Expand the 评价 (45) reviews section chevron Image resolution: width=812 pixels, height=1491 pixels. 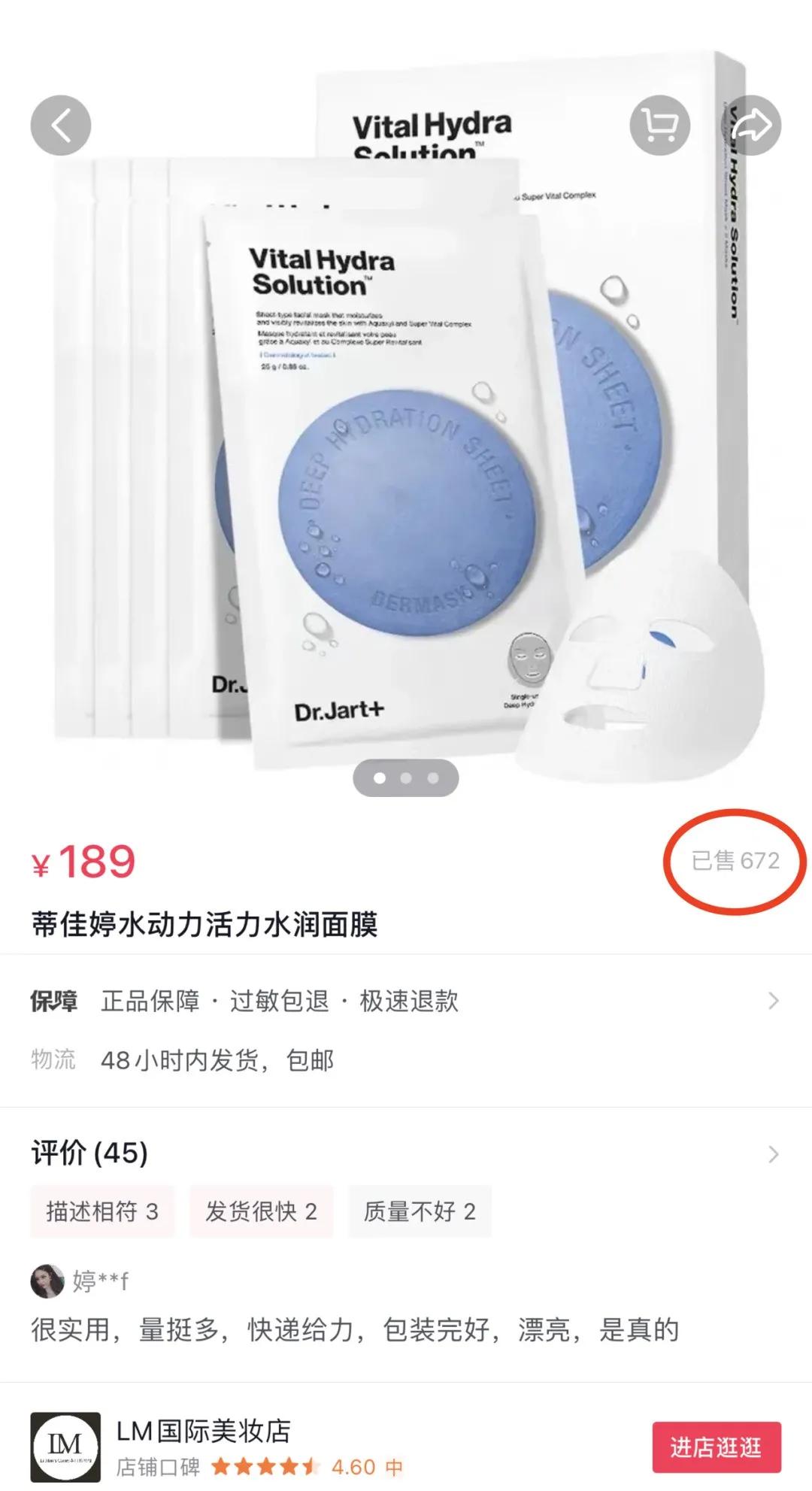click(774, 1153)
